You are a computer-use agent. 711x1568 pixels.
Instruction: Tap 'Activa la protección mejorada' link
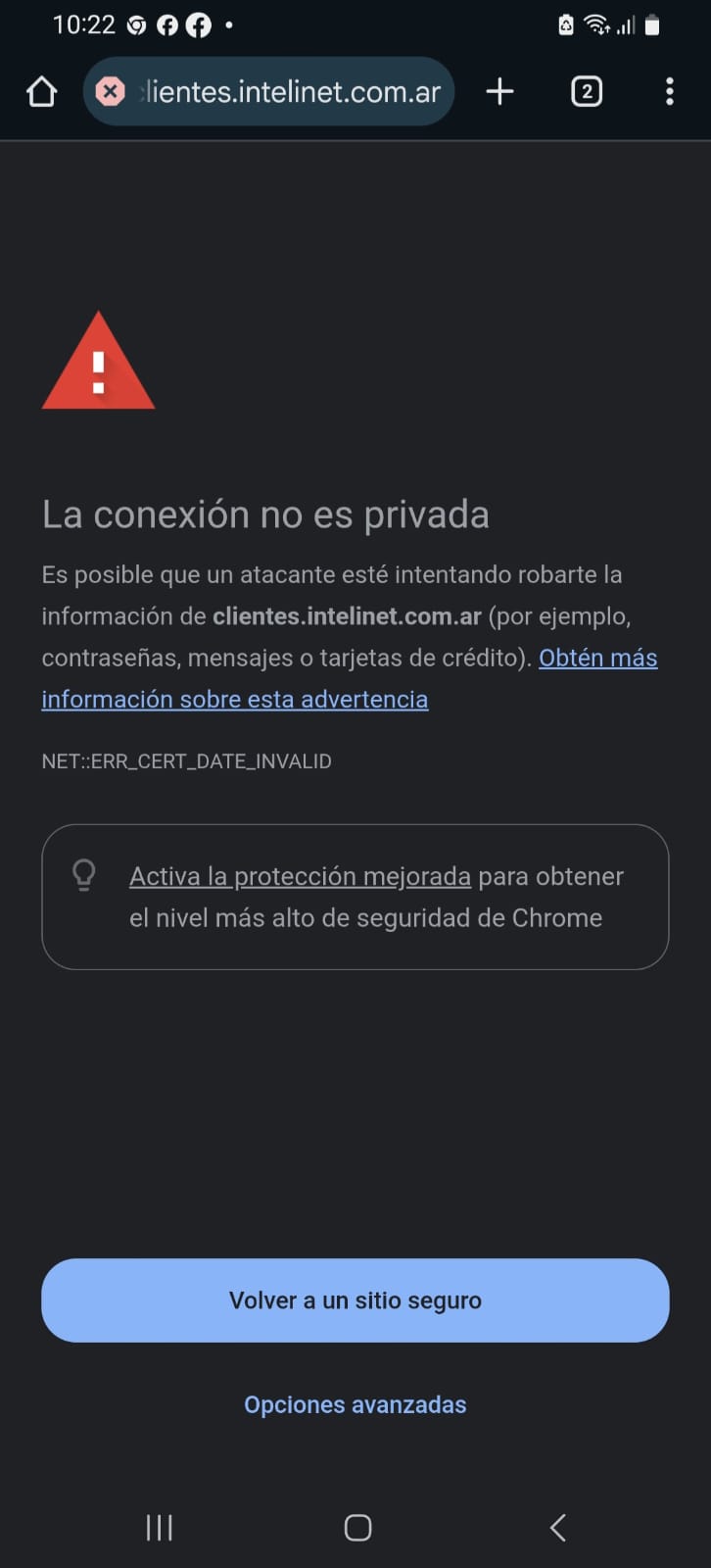coord(300,876)
